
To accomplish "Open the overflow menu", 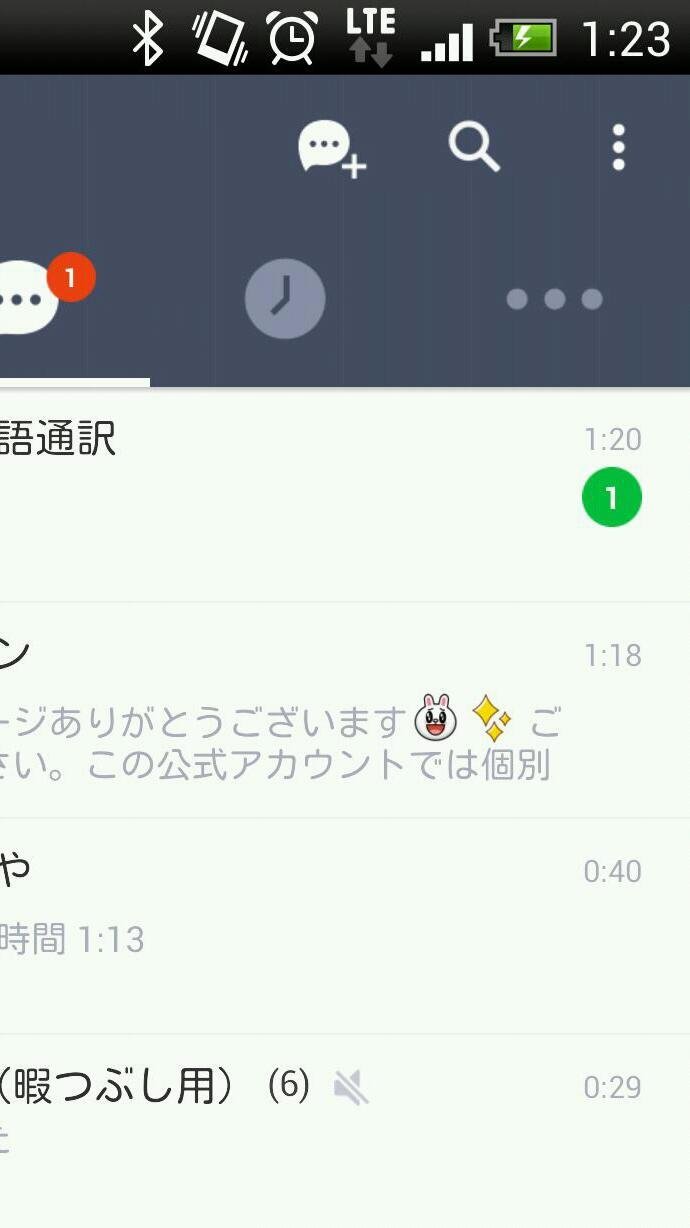I will [x=618, y=148].
